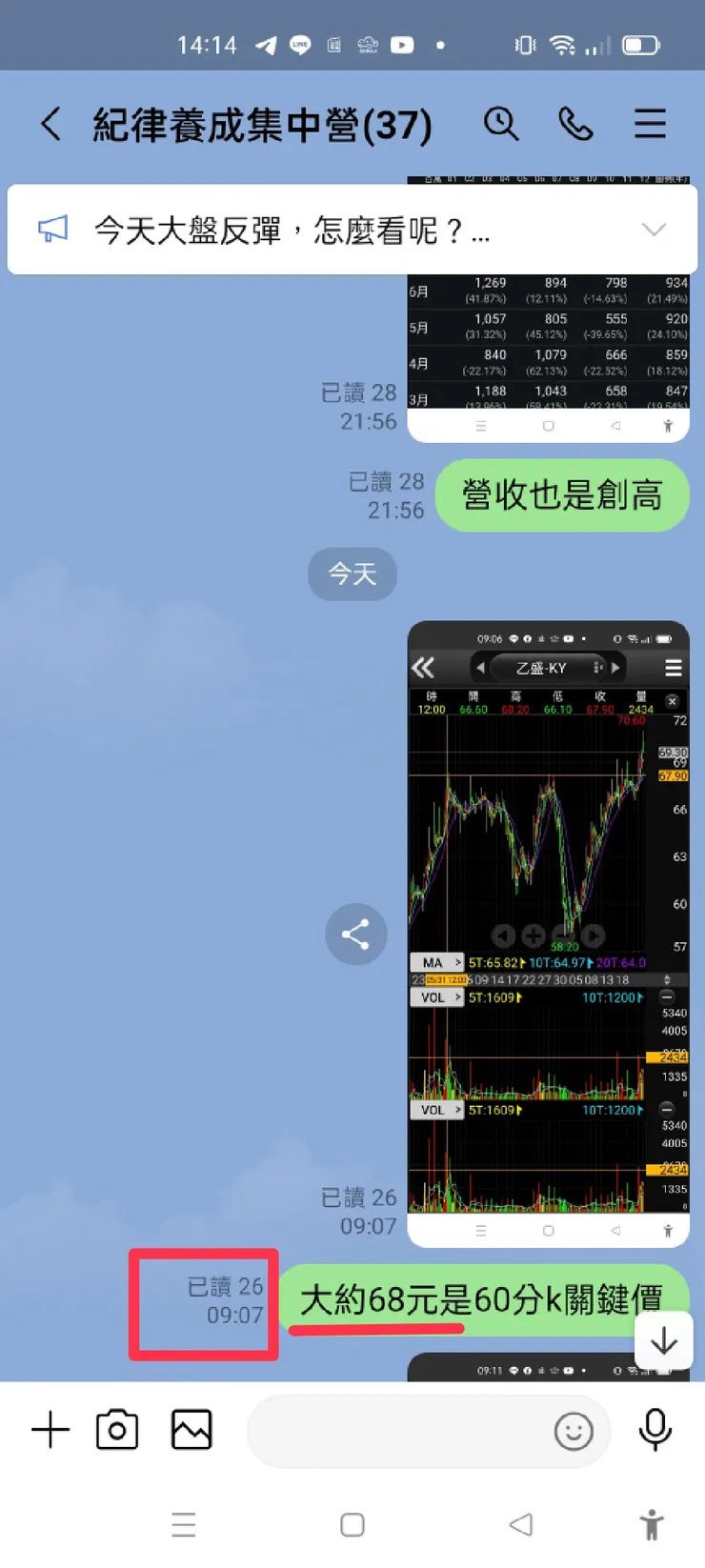The width and height of the screenshot is (705, 1568).
Task: Toggle the emoji keyboard in the input field
Action: click(x=574, y=1432)
